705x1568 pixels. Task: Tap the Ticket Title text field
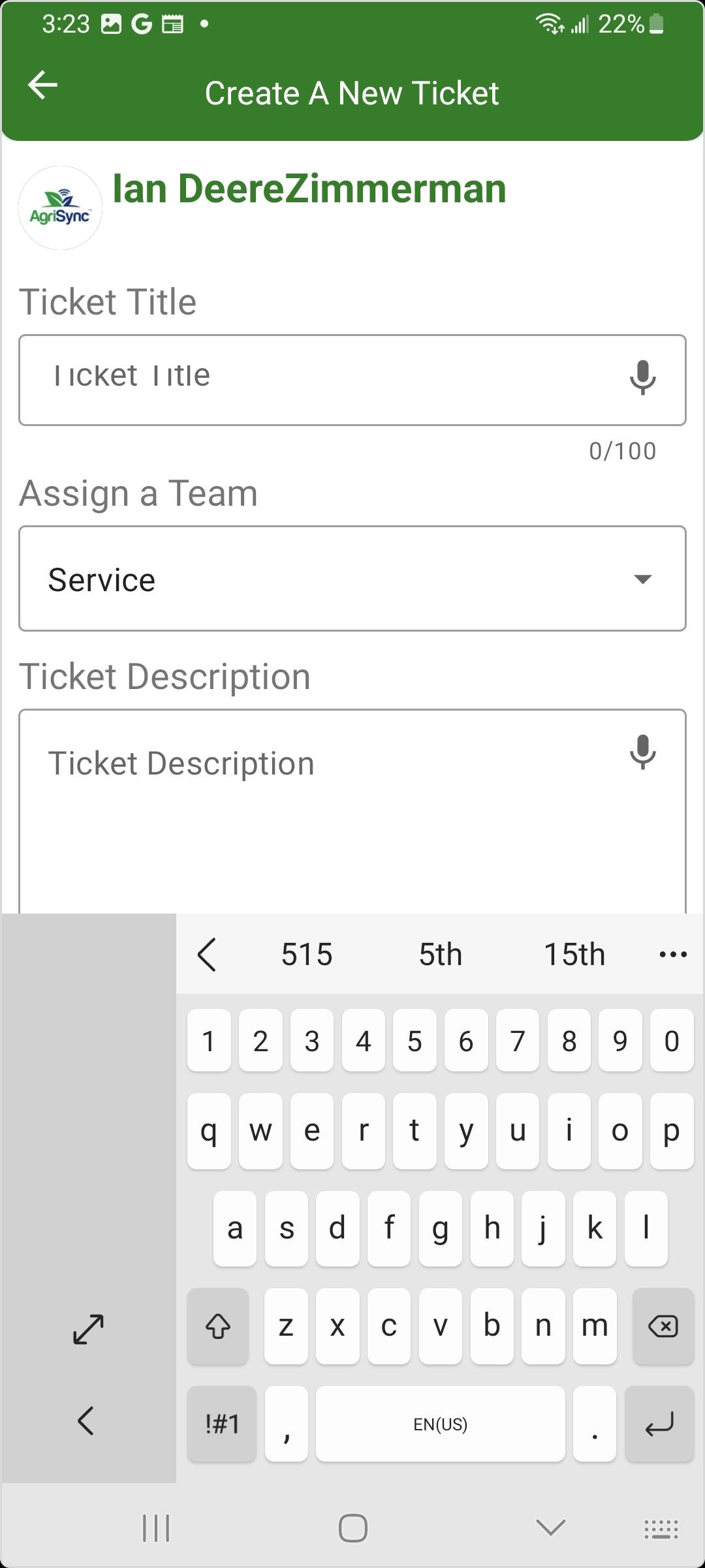point(352,380)
